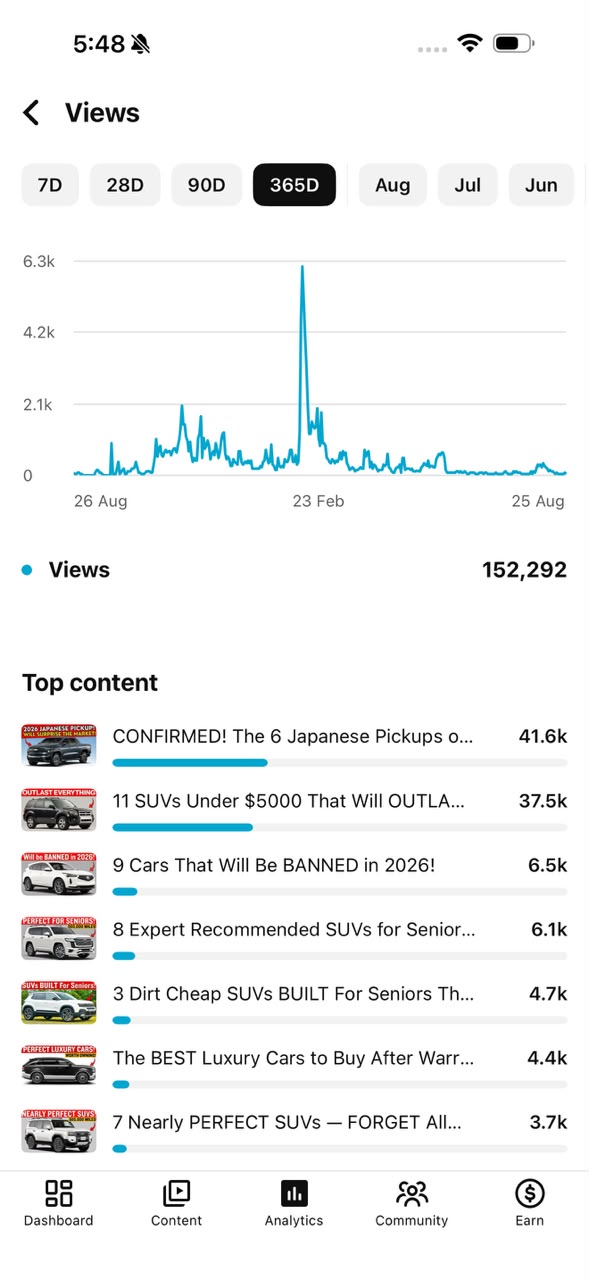Open 3 Dirt Cheap SUVs video
Viewport: 589px width, 1280px height.
point(294,1002)
